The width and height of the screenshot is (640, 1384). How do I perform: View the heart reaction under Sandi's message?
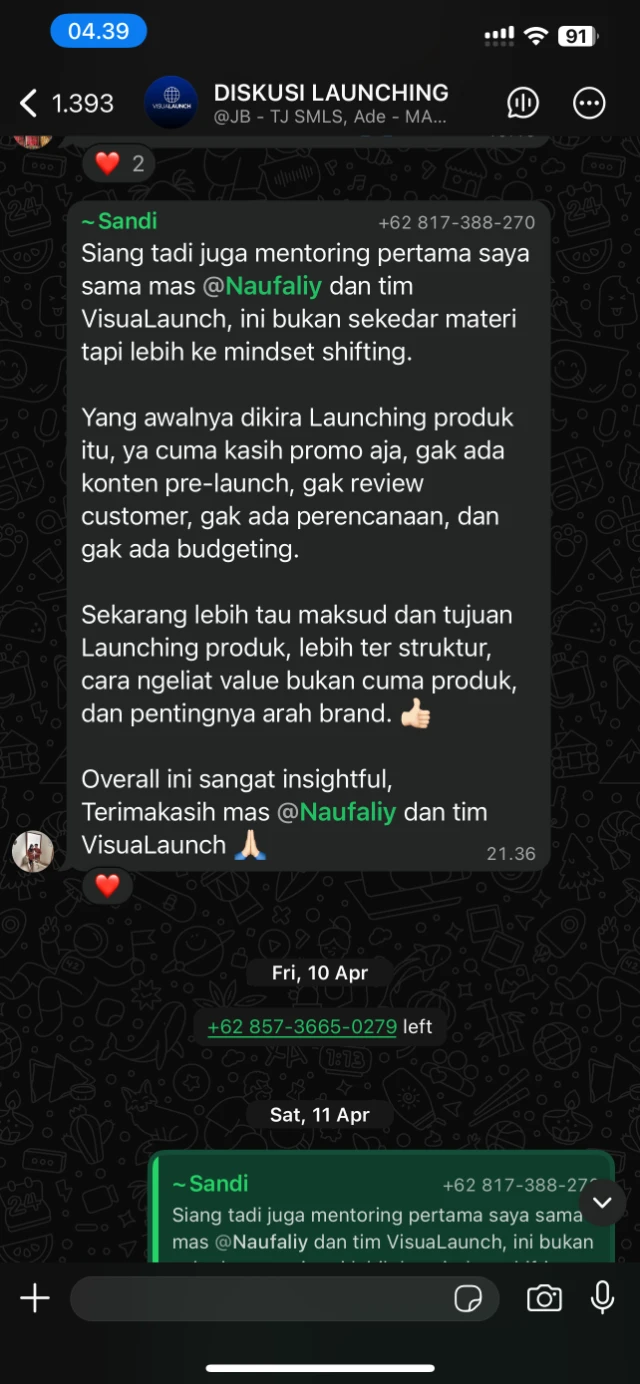coord(107,885)
